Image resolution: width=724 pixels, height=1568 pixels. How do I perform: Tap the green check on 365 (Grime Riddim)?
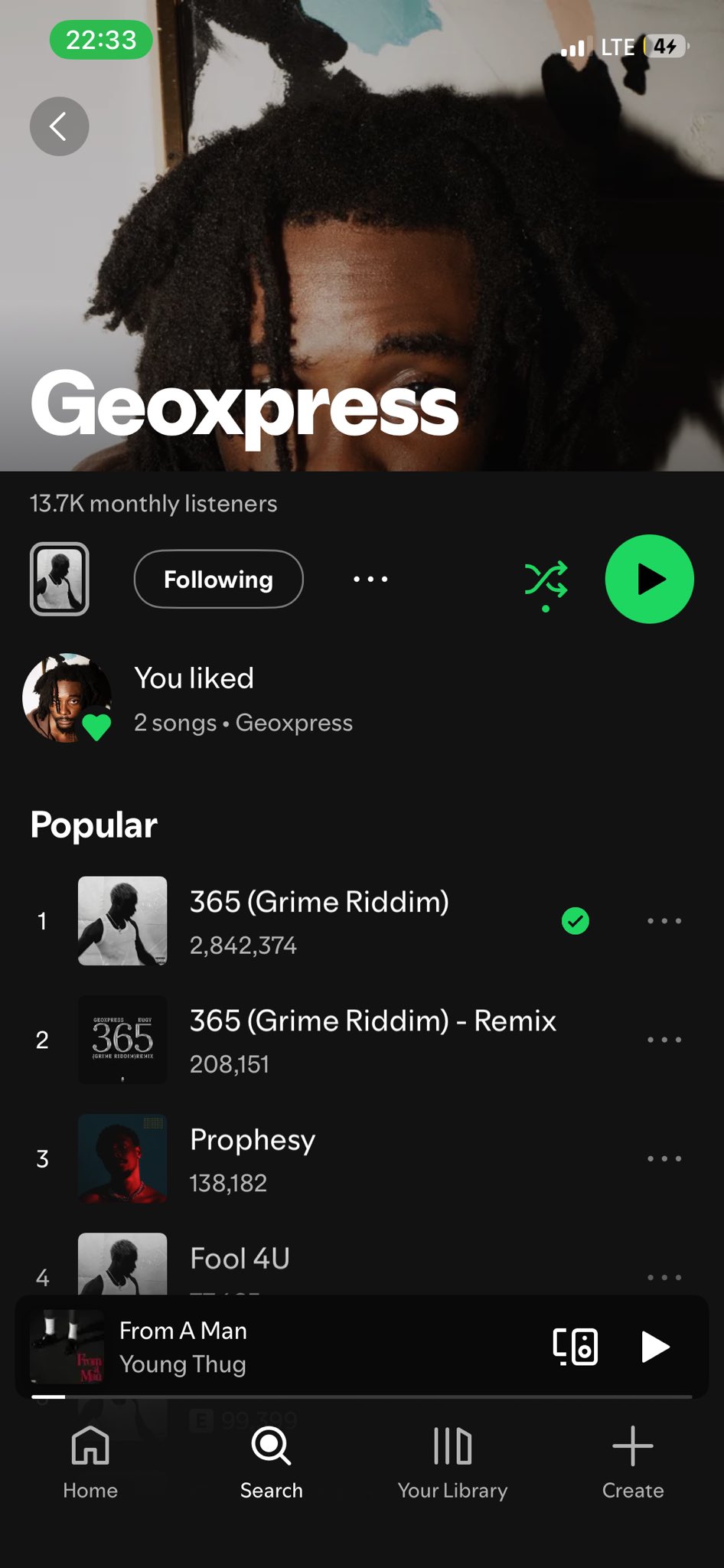[x=576, y=920]
